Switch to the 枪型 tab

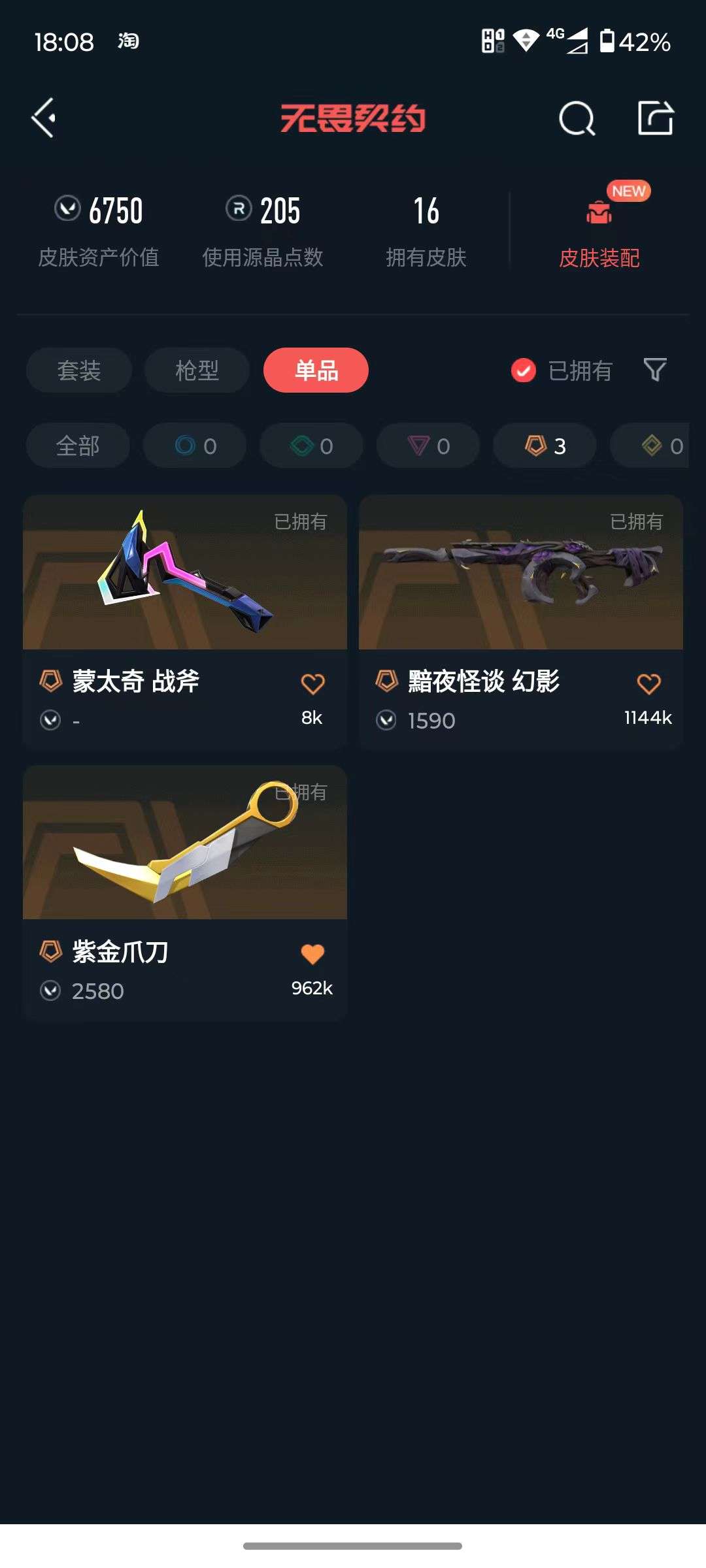[x=195, y=370]
